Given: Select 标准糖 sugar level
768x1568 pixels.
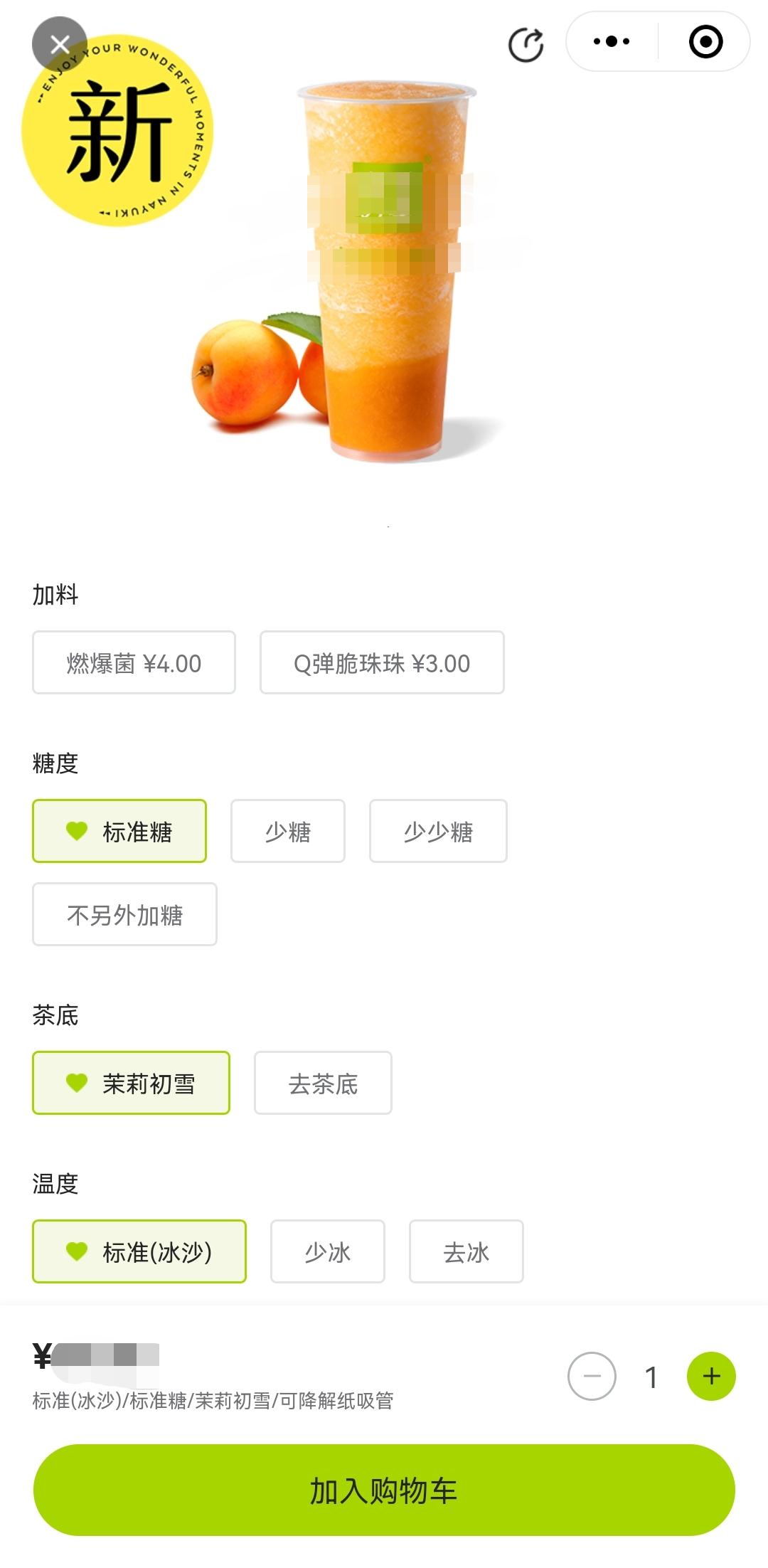Looking at the screenshot, I should (119, 831).
